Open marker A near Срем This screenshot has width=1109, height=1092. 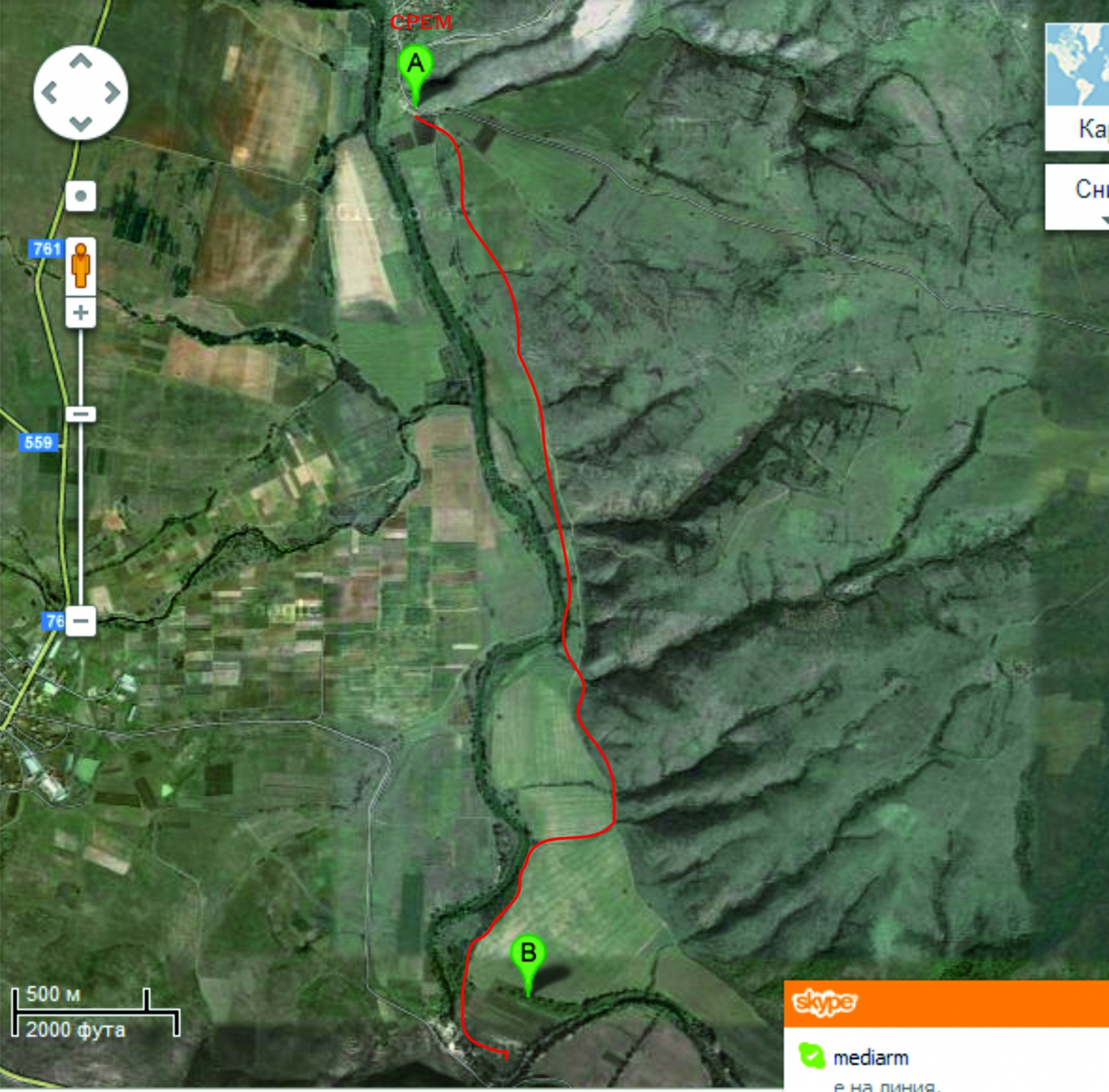tap(415, 66)
